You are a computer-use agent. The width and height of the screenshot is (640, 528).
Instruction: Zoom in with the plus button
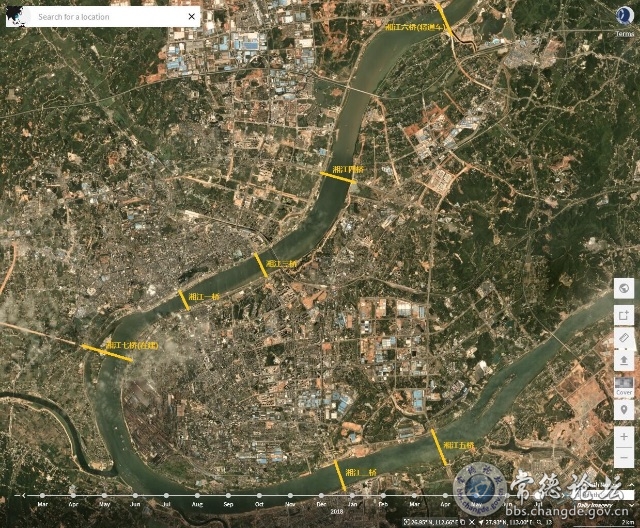[624, 436]
